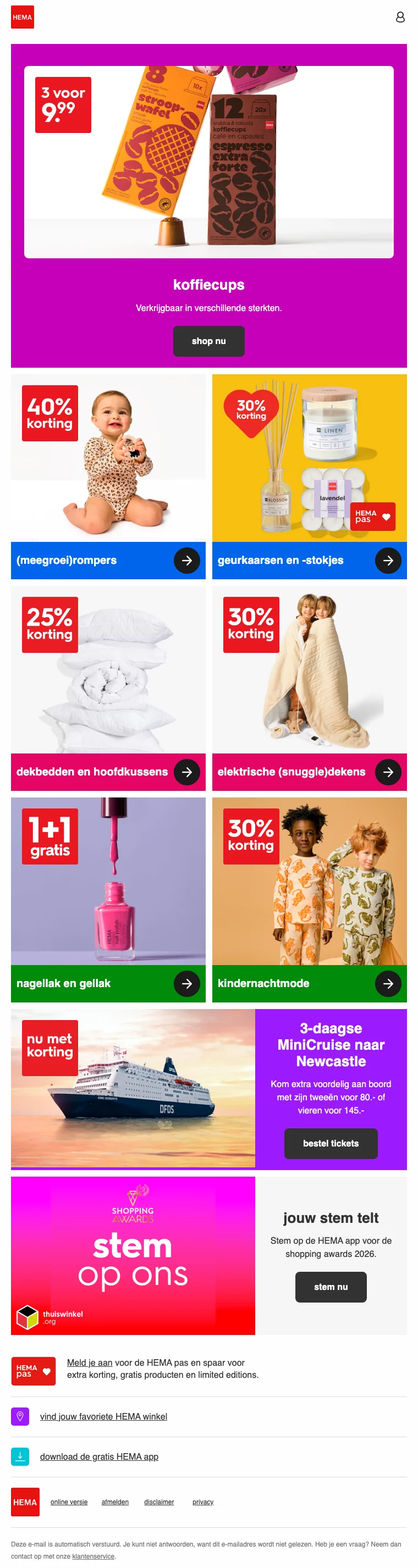Follow the Meld je aan link
Image resolution: width=418 pixels, height=1568 pixels.
tap(90, 1362)
